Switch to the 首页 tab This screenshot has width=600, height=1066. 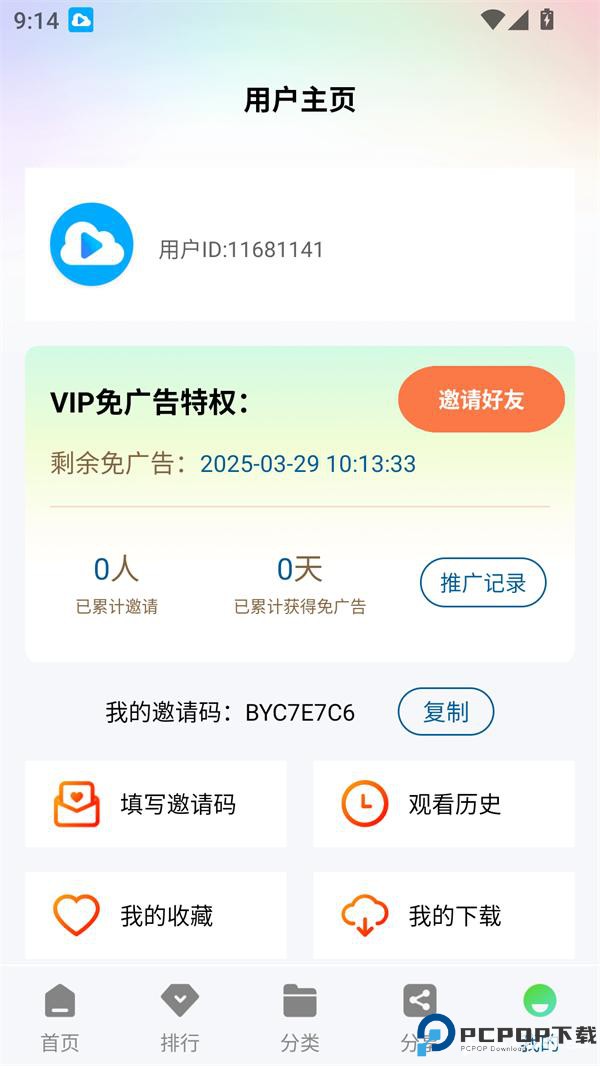pos(60,1017)
